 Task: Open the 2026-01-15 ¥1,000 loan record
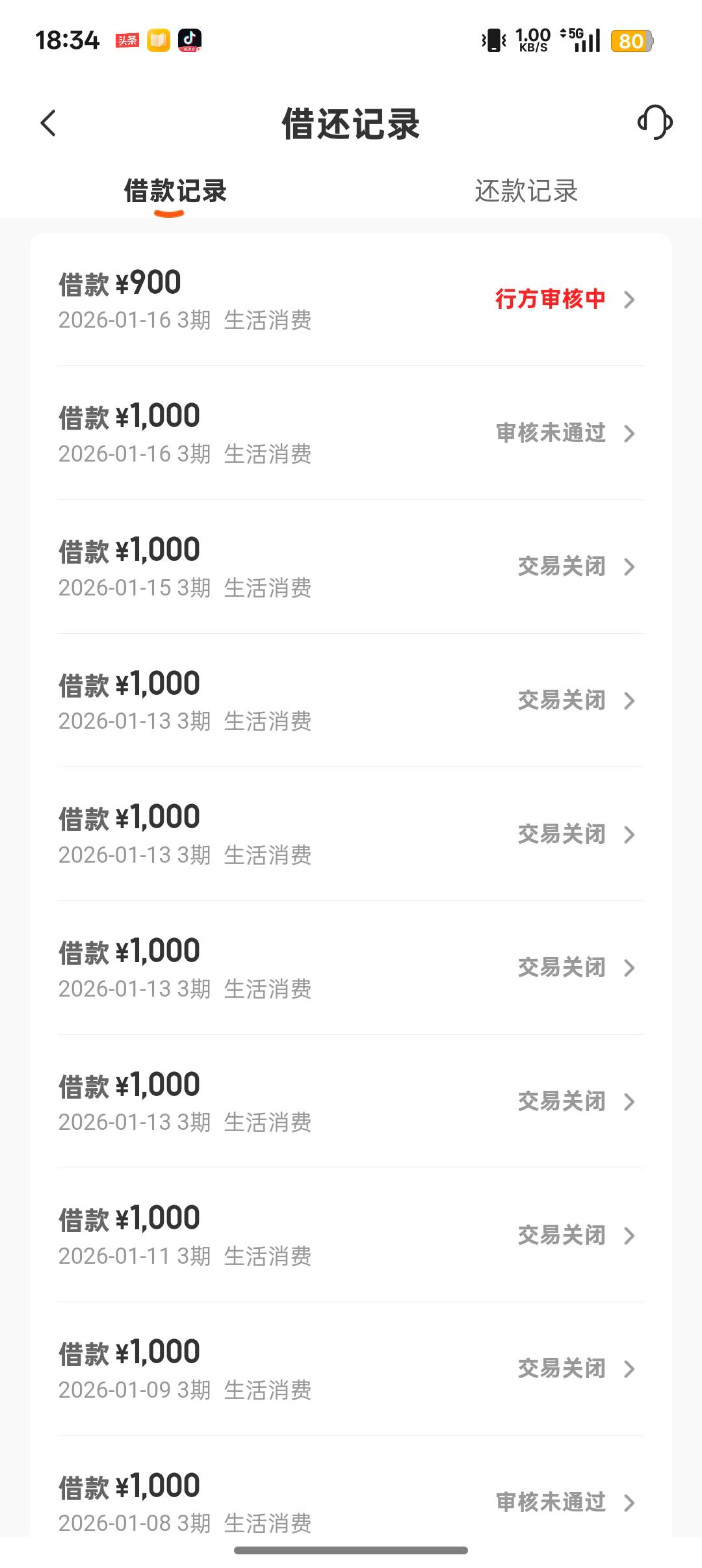pyautogui.click(x=351, y=567)
